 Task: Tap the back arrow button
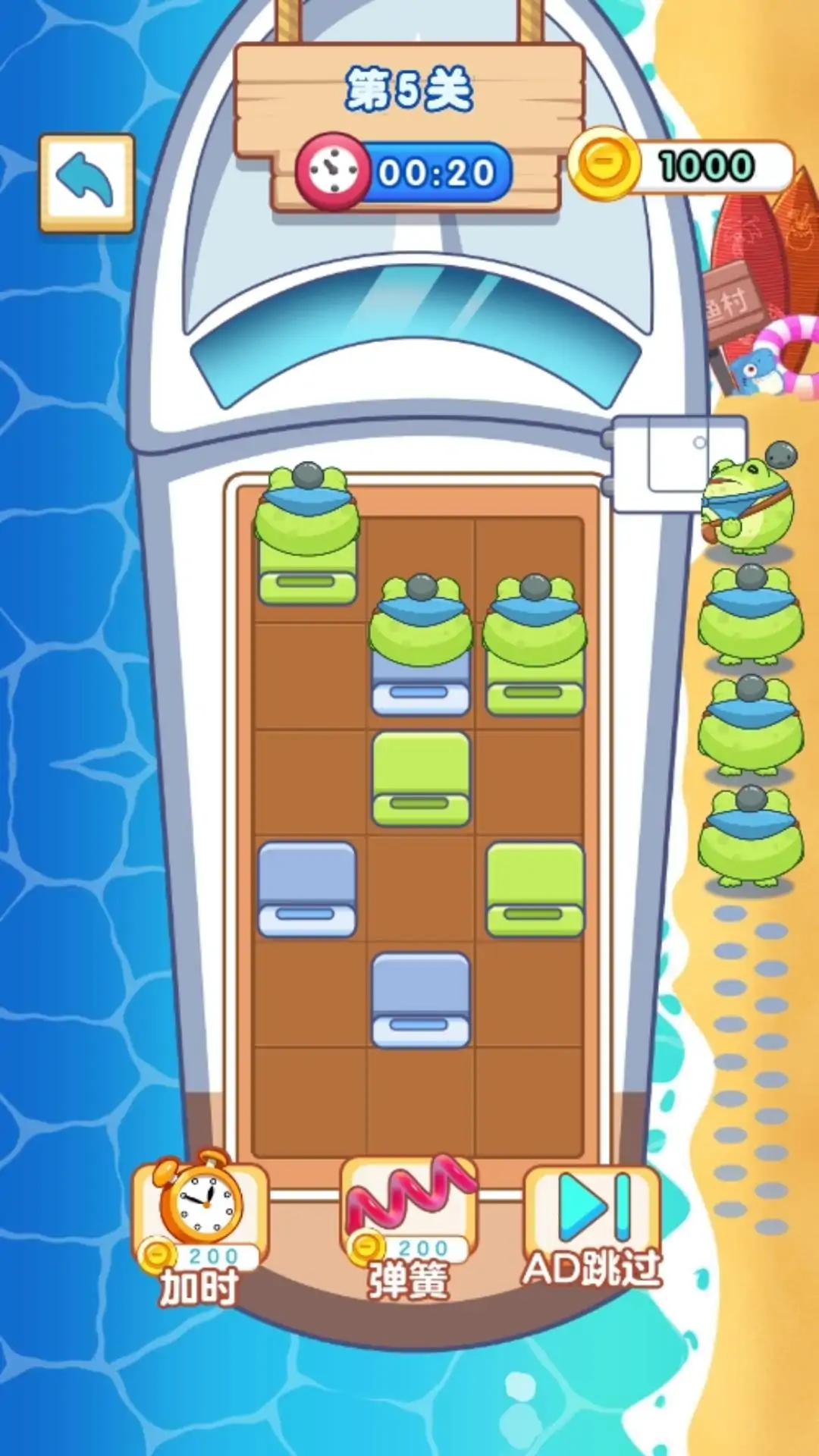click(86, 183)
